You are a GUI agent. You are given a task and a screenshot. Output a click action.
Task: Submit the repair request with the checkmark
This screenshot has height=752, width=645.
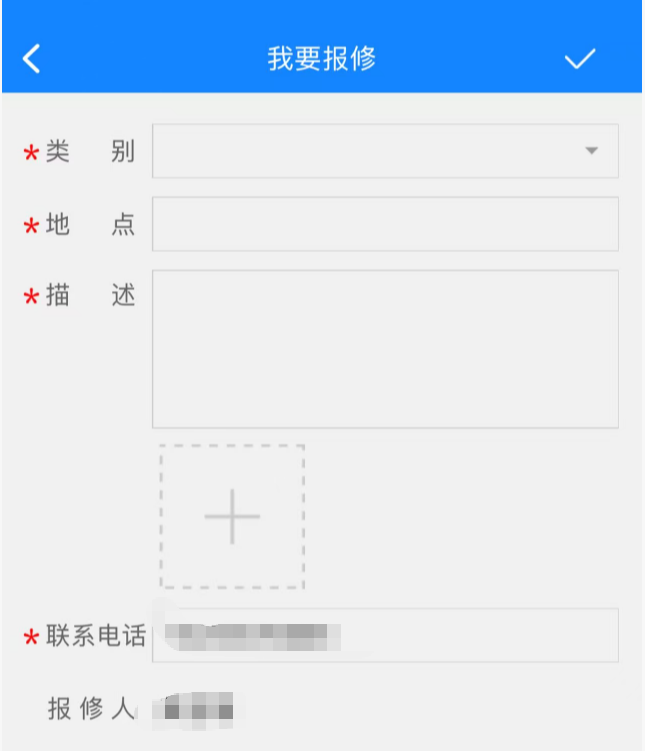point(579,59)
